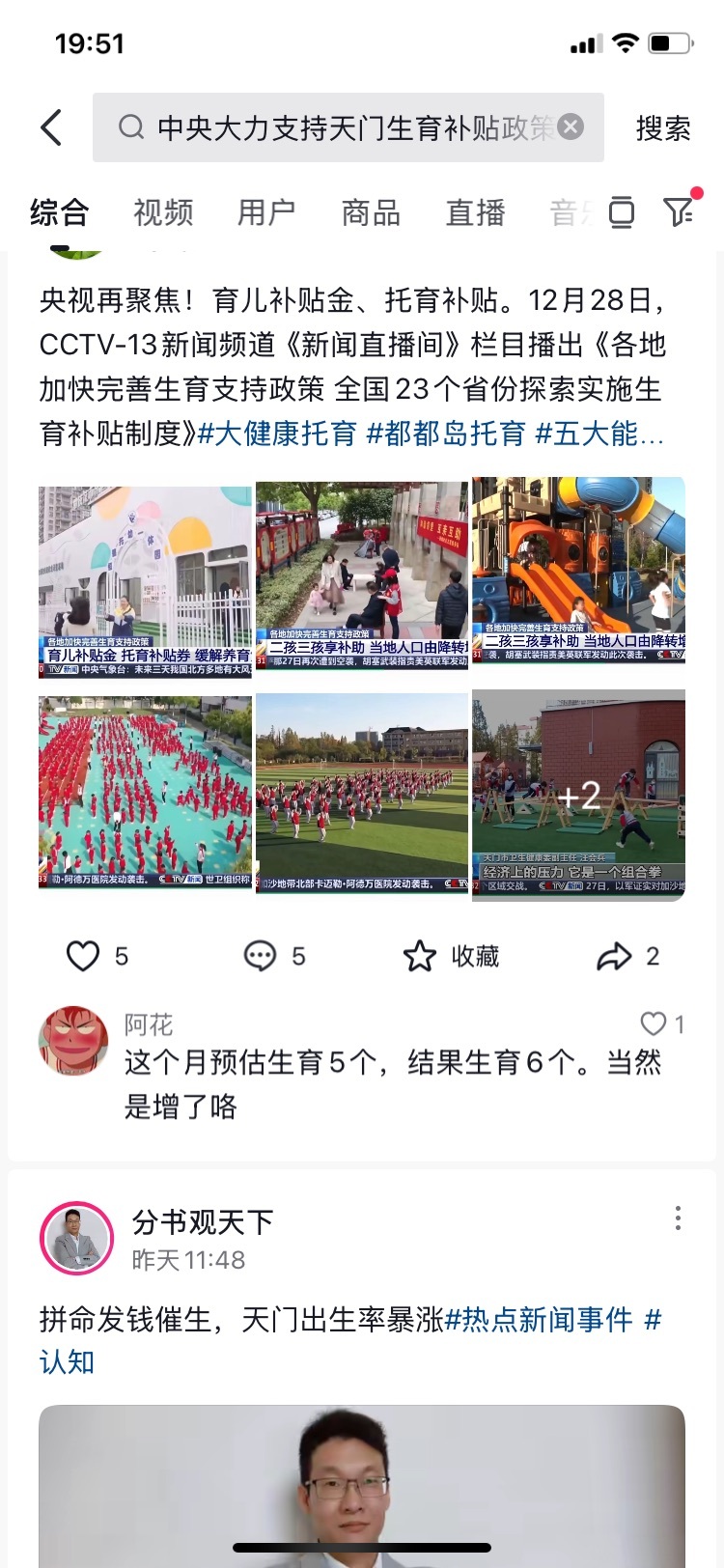Screen dimensions: 724x1568
Task: Tap the 搜索 button
Action: click(x=663, y=128)
